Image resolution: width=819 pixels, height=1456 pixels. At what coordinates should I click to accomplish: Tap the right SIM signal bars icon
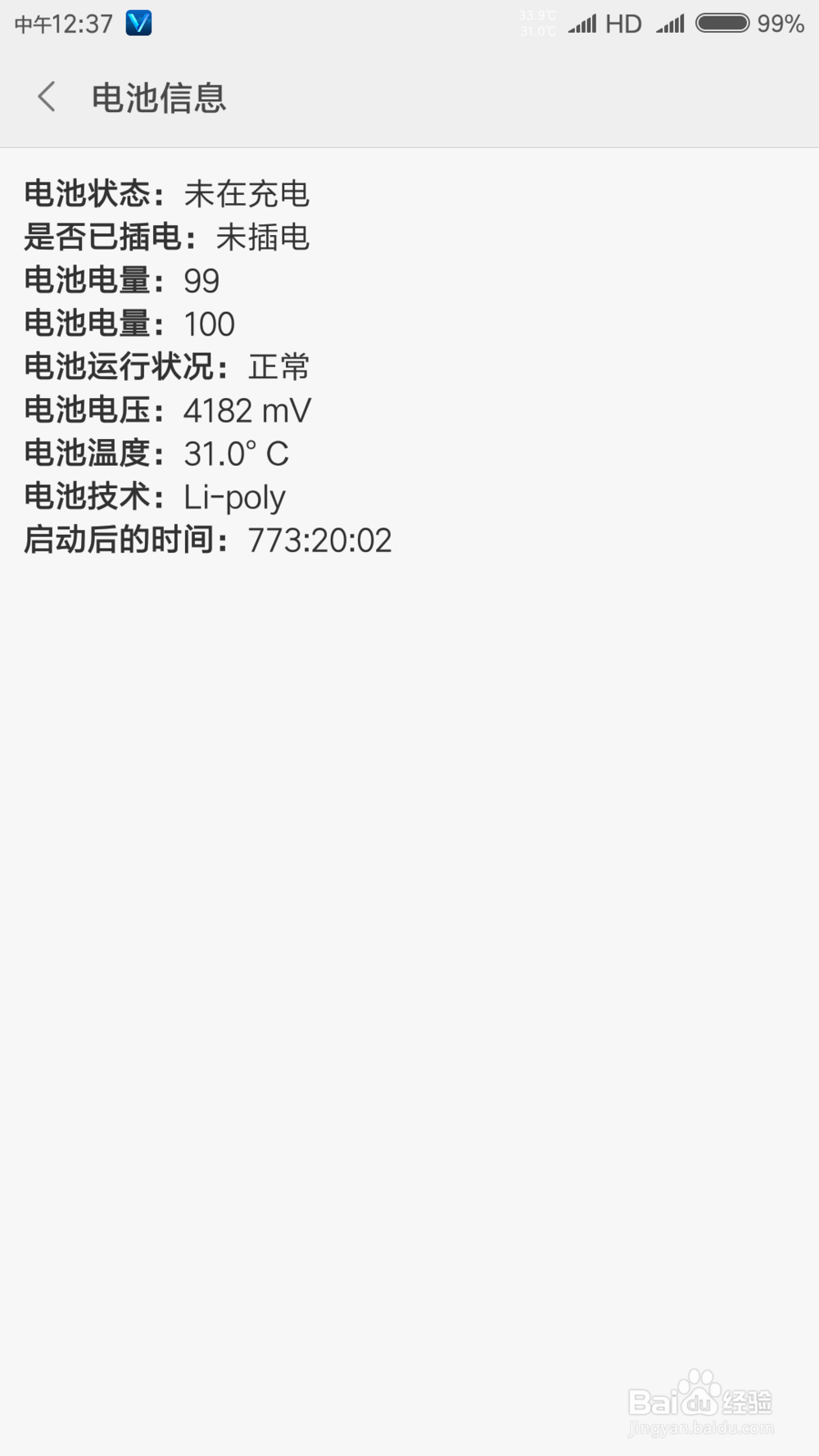pos(670,24)
